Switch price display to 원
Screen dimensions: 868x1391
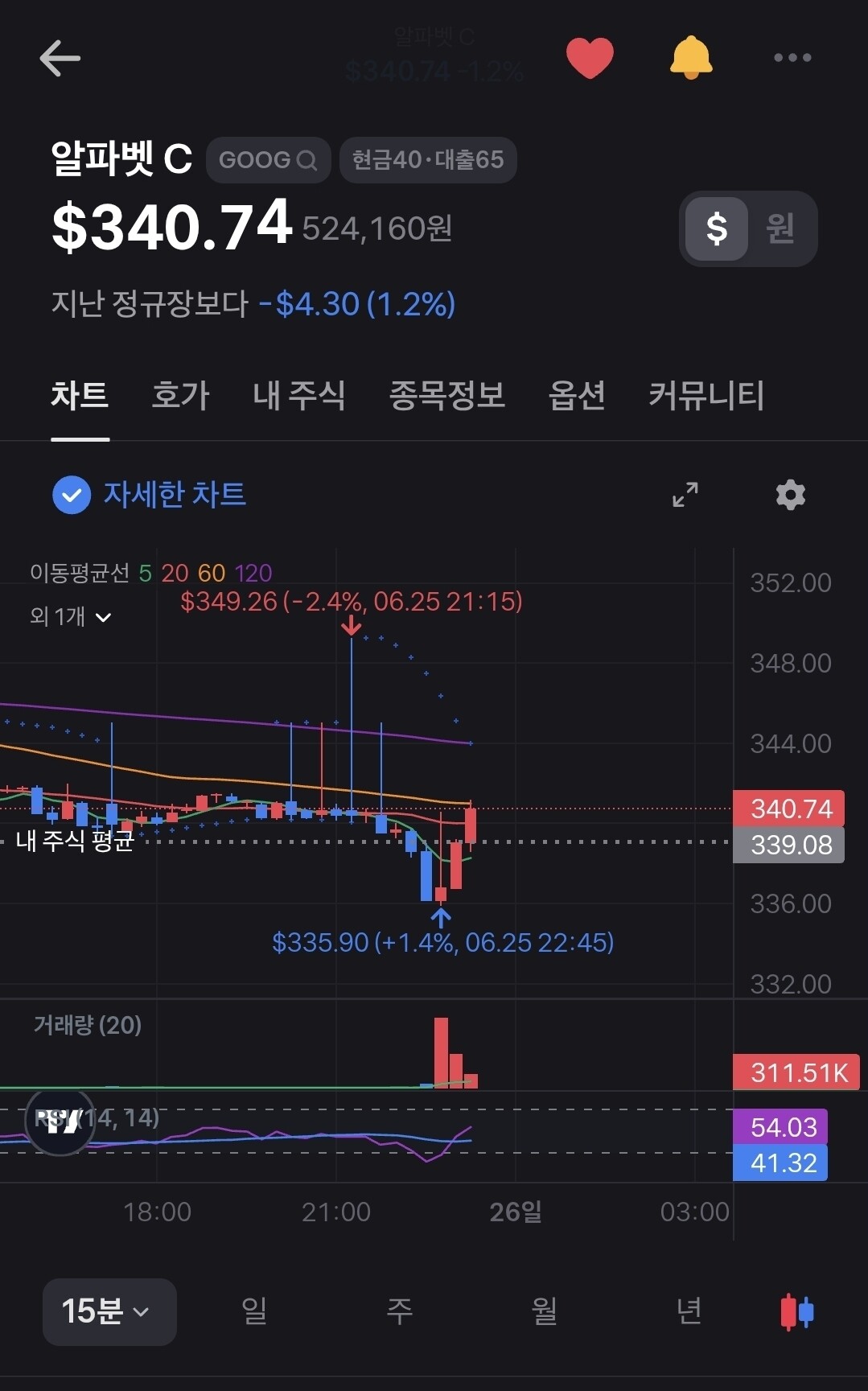coord(780,228)
